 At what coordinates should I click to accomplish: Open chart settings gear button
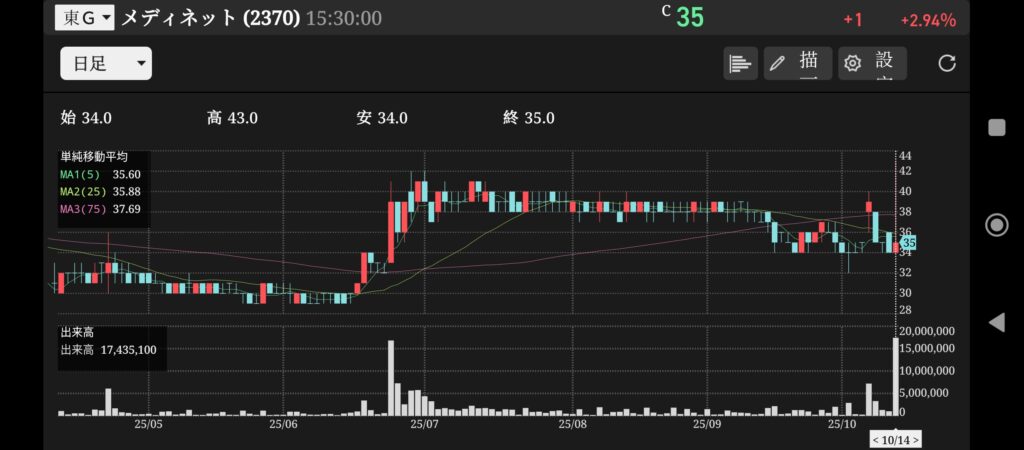872,63
